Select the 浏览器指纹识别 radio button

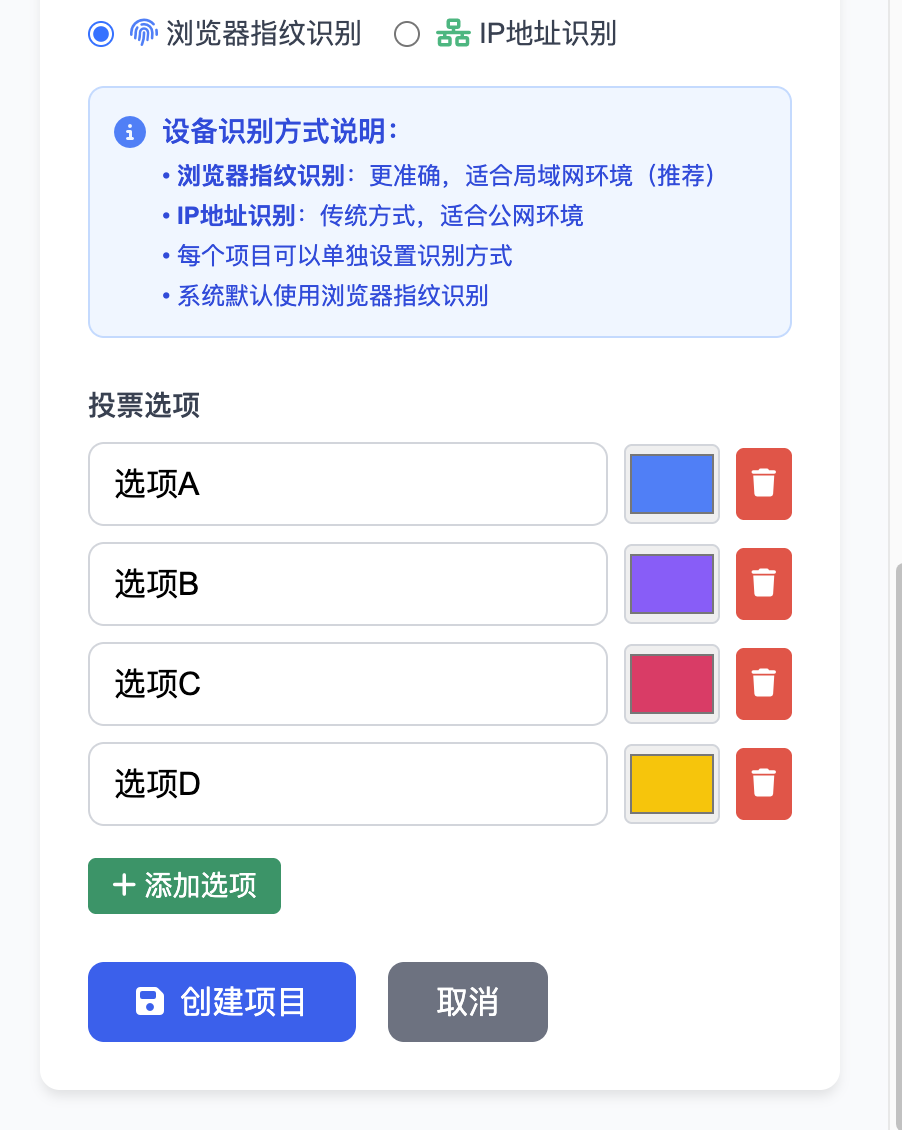(101, 33)
